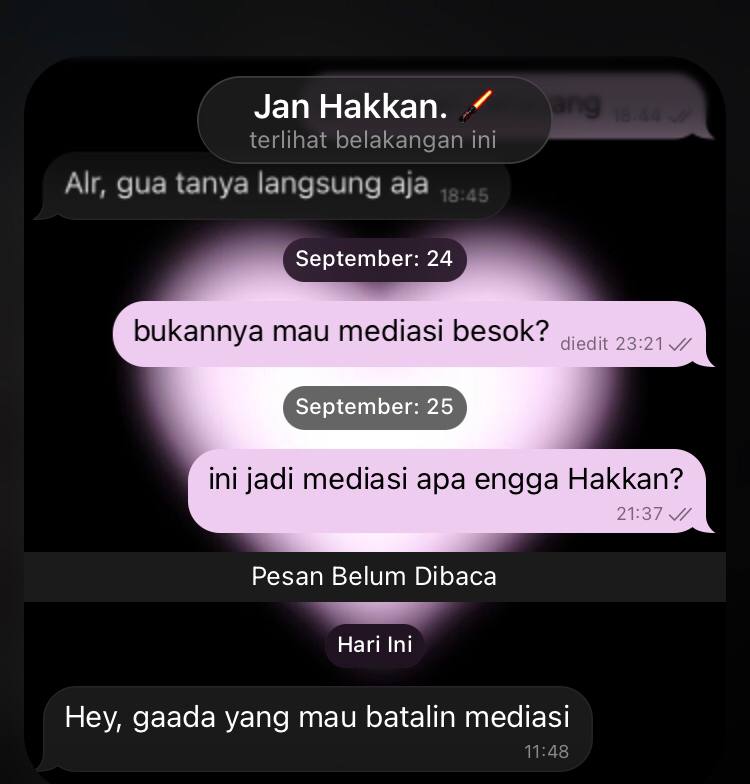Tap the Hari Ini date chip
This screenshot has width=750, height=784.
pos(374,645)
